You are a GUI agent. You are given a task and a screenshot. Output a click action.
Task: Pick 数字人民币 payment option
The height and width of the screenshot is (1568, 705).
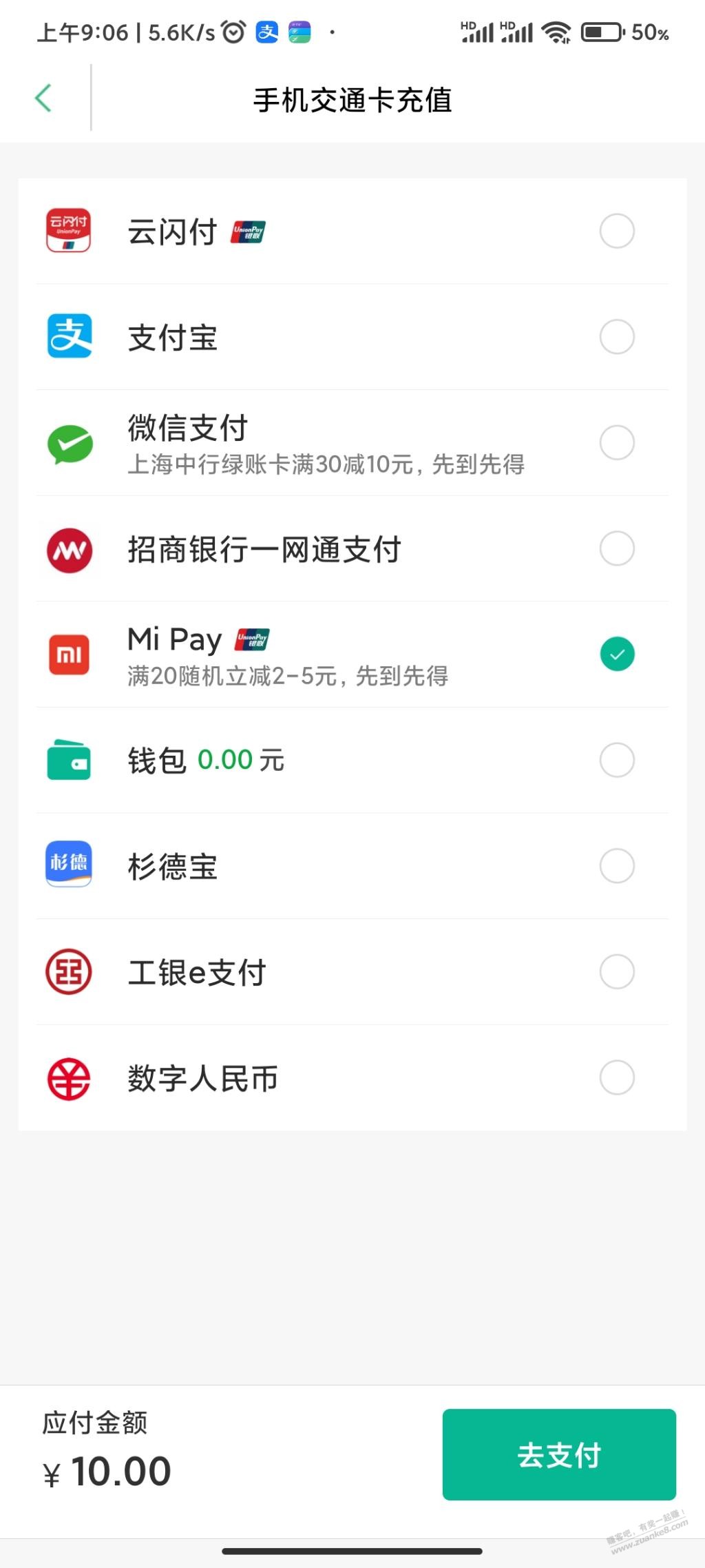(x=352, y=1077)
